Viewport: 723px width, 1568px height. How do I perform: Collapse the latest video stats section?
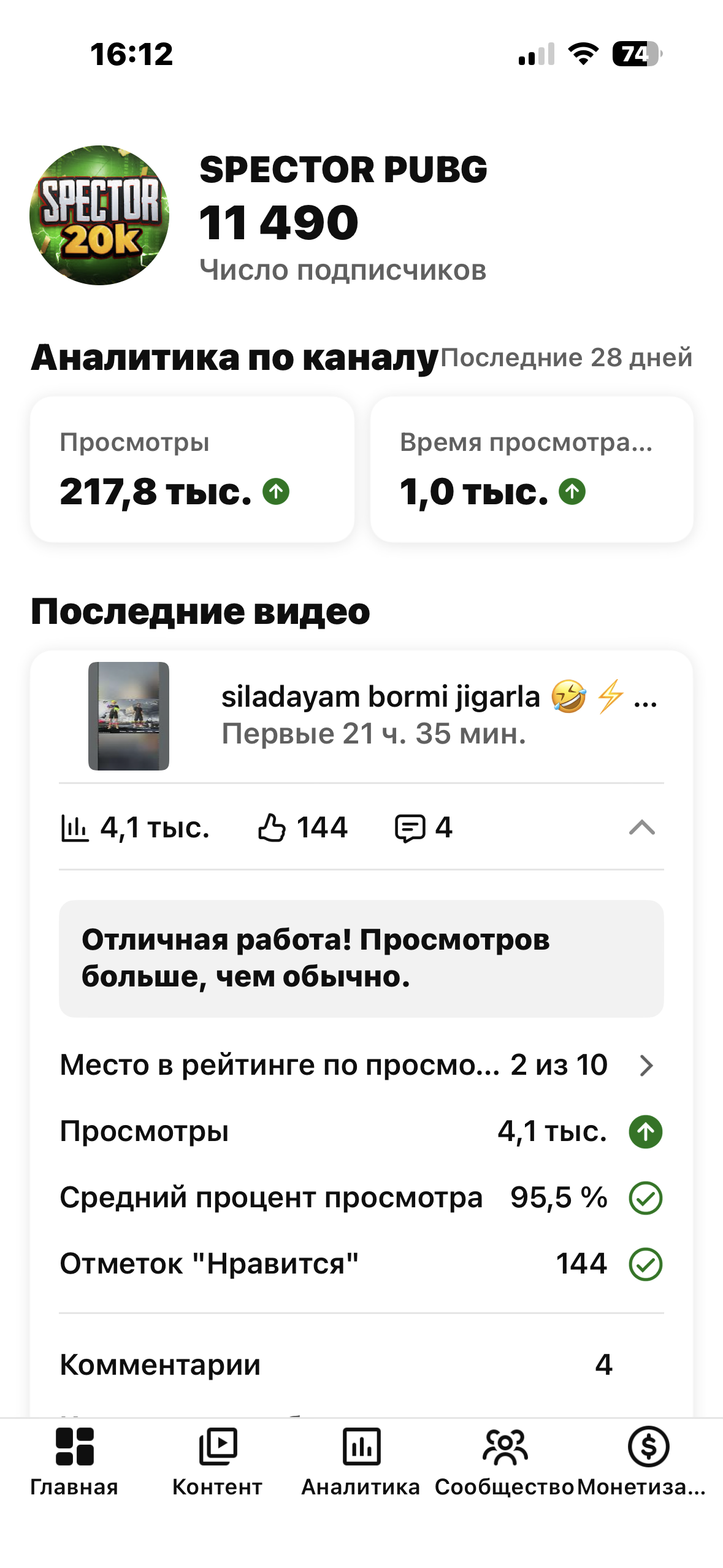641,828
